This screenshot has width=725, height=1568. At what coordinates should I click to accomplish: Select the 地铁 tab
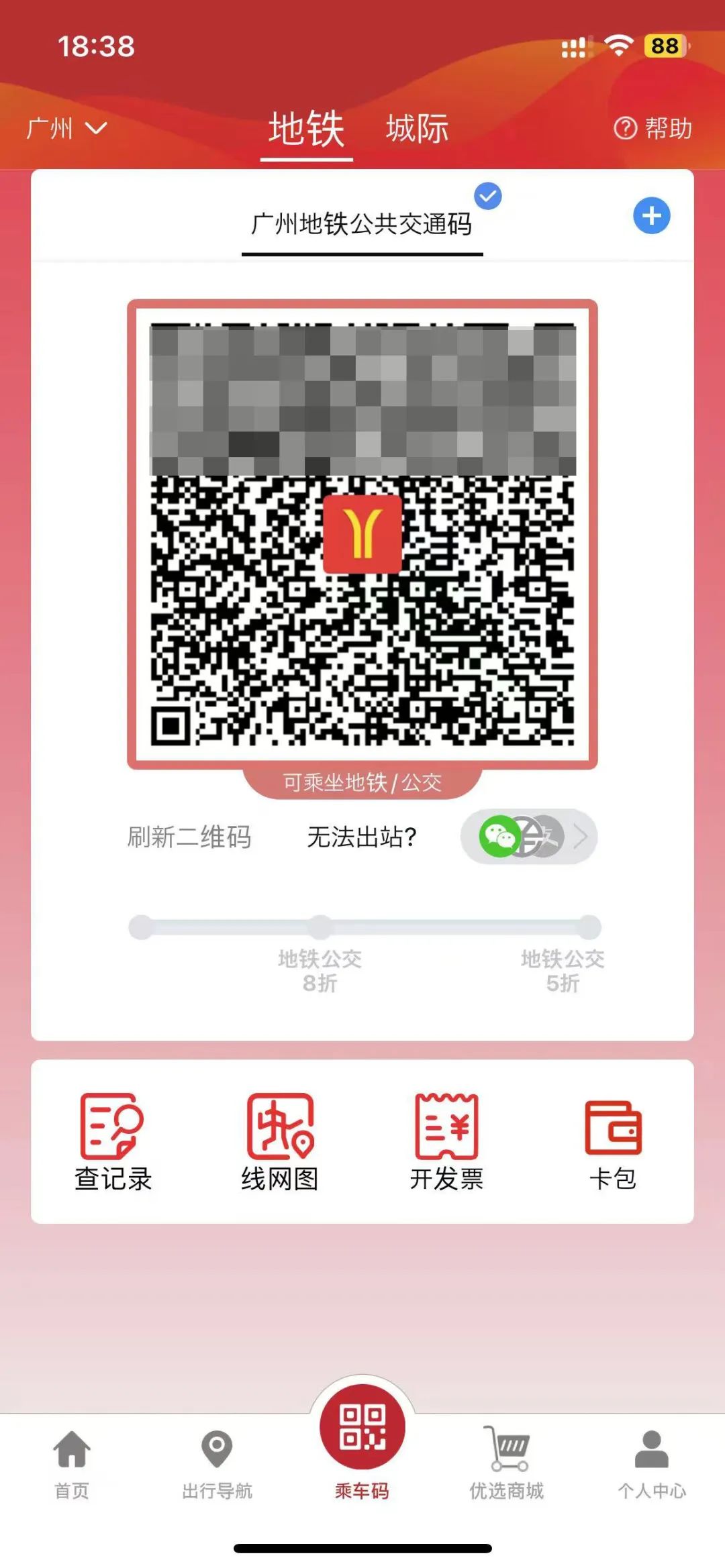pos(307,129)
